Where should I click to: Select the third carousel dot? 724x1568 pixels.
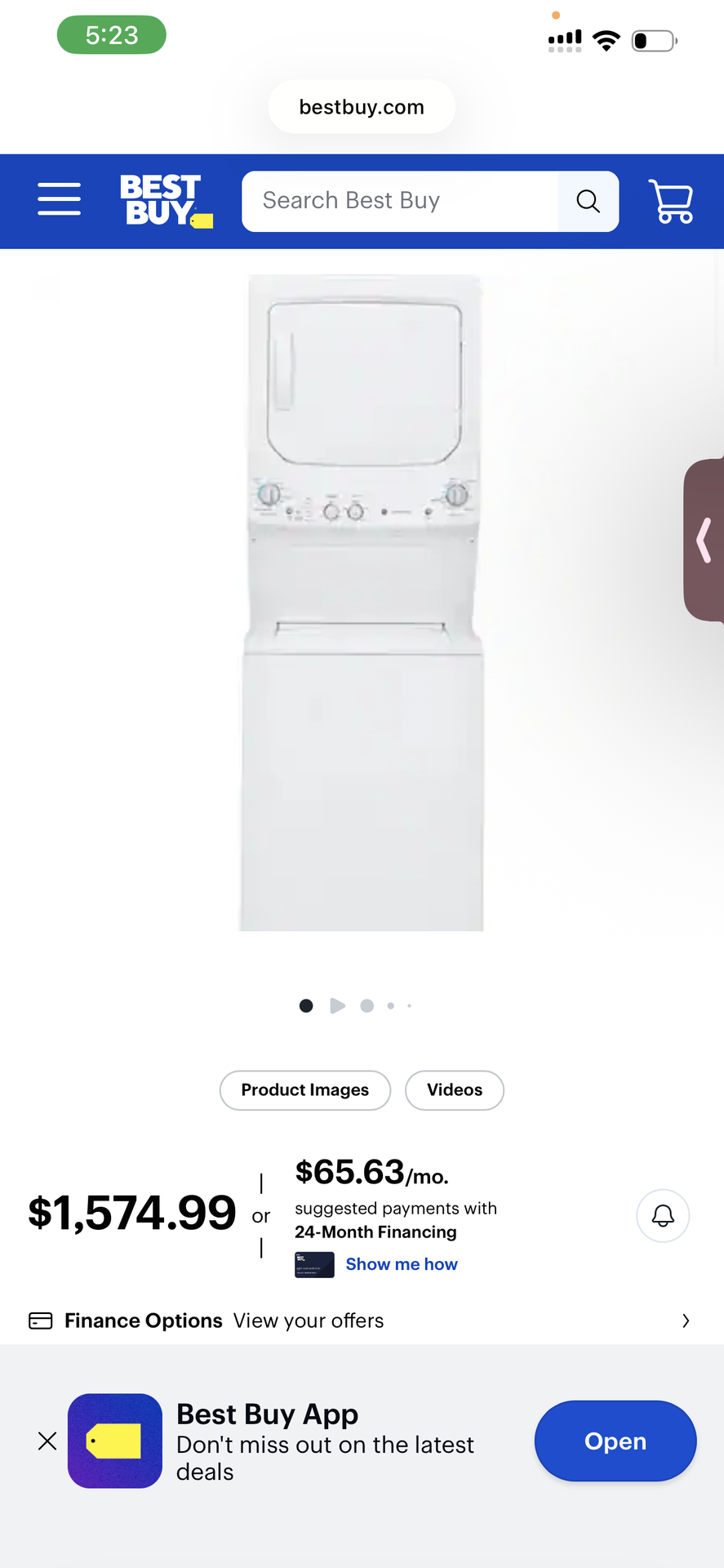(x=366, y=1005)
